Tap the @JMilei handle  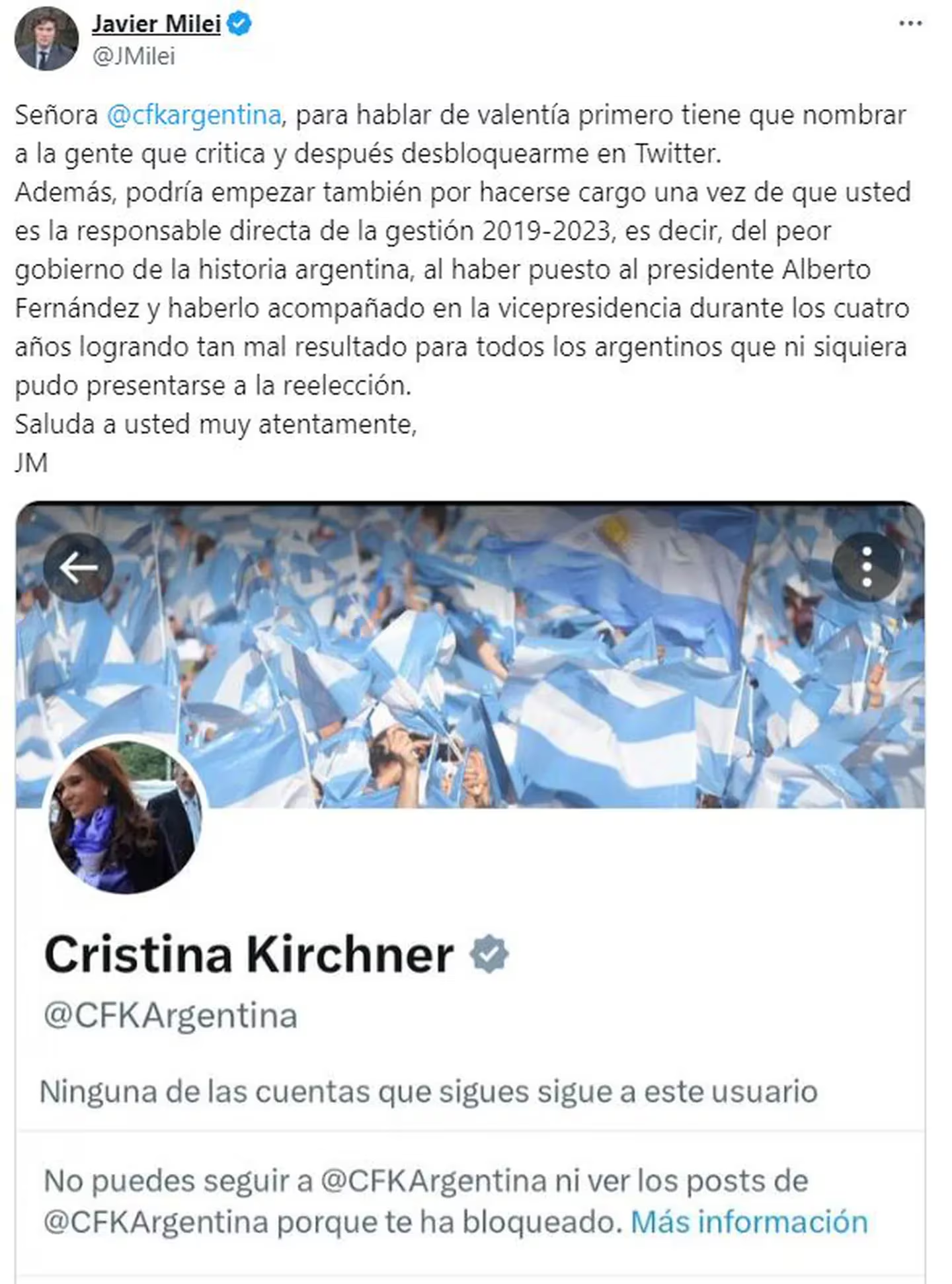(134, 57)
